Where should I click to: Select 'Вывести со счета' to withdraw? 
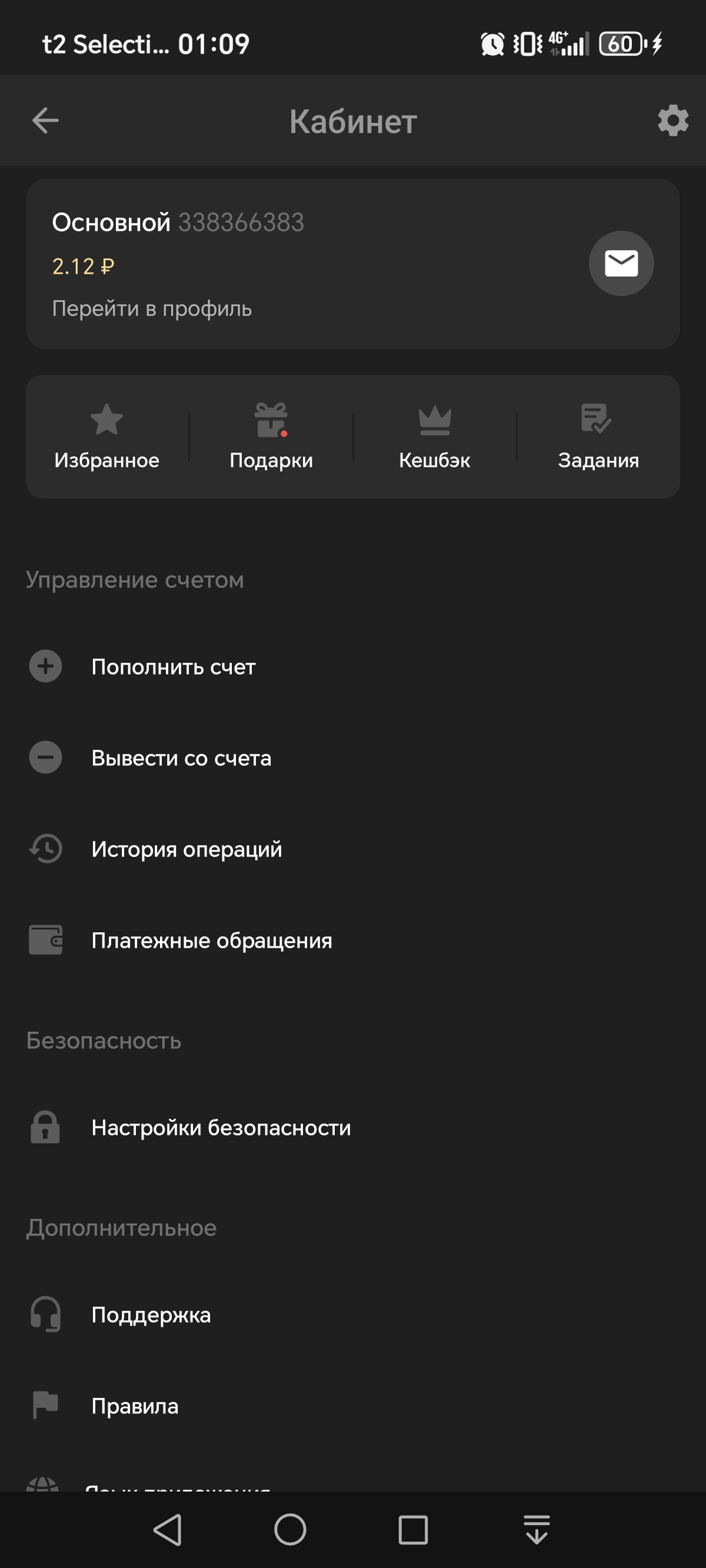pyautogui.click(x=181, y=758)
